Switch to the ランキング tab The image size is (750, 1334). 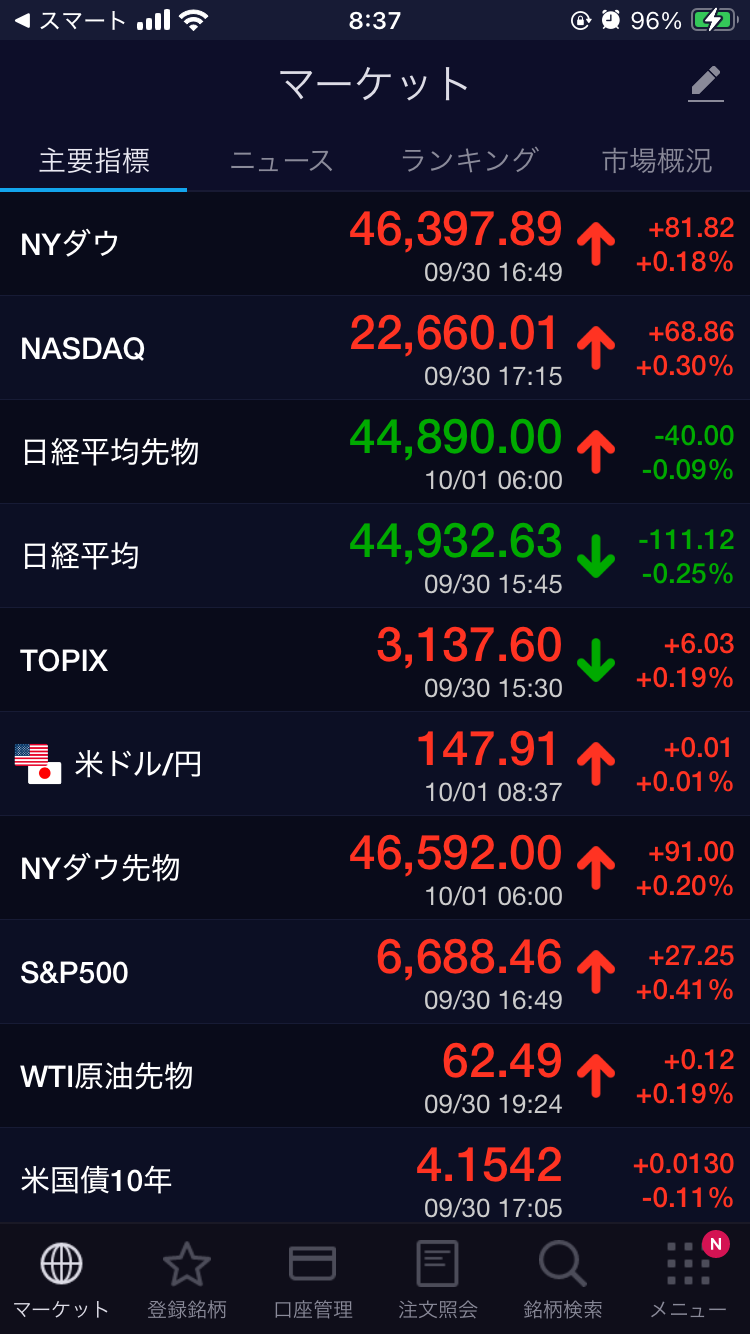click(x=469, y=160)
